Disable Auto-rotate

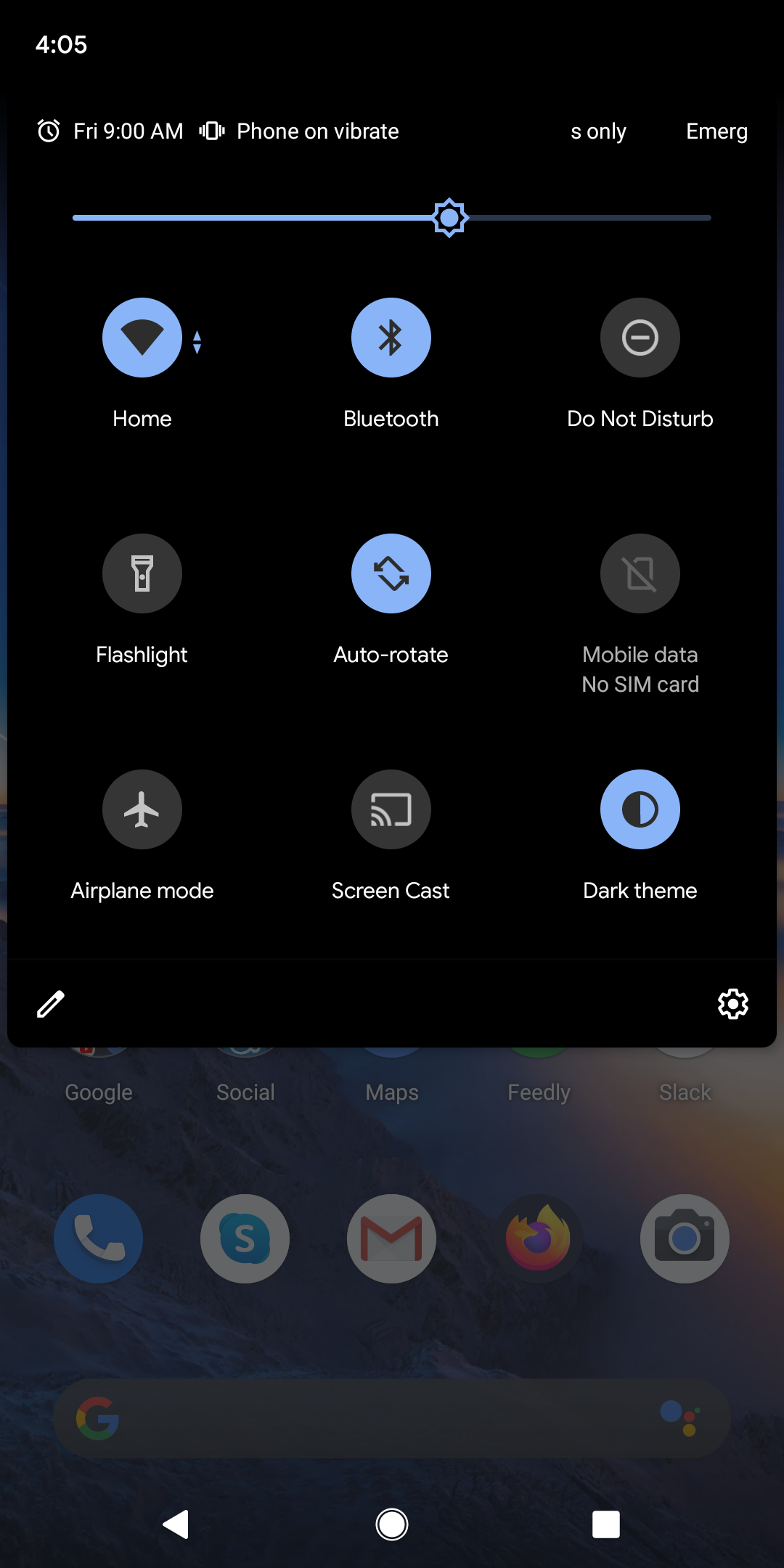(x=391, y=573)
